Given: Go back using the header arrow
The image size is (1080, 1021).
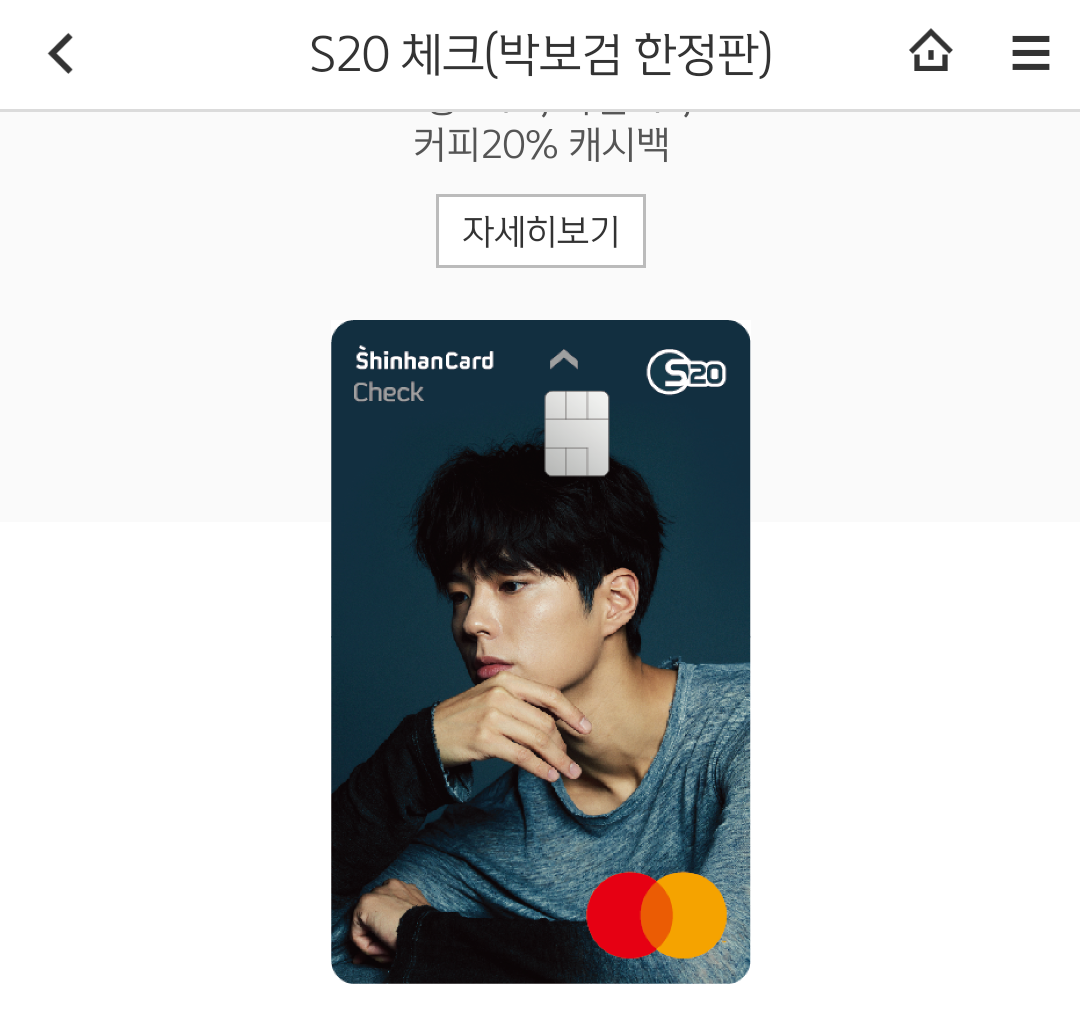Looking at the screenshot, I should (x=62, y=54).
